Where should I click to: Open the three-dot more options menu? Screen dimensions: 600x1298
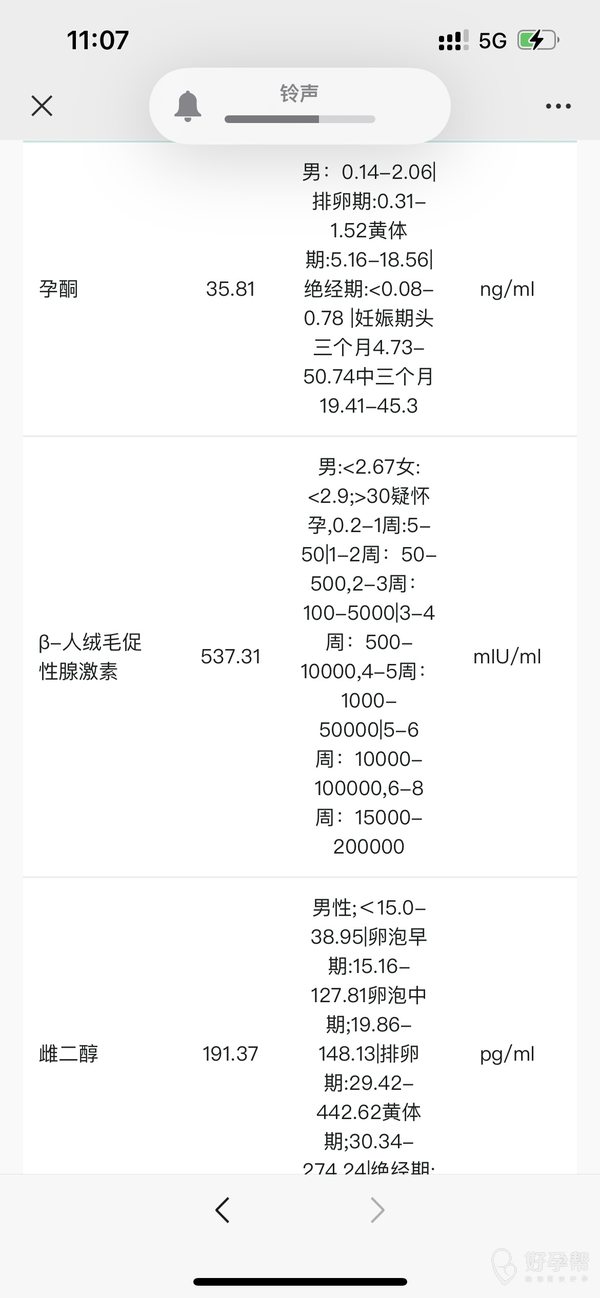(558, 106)
